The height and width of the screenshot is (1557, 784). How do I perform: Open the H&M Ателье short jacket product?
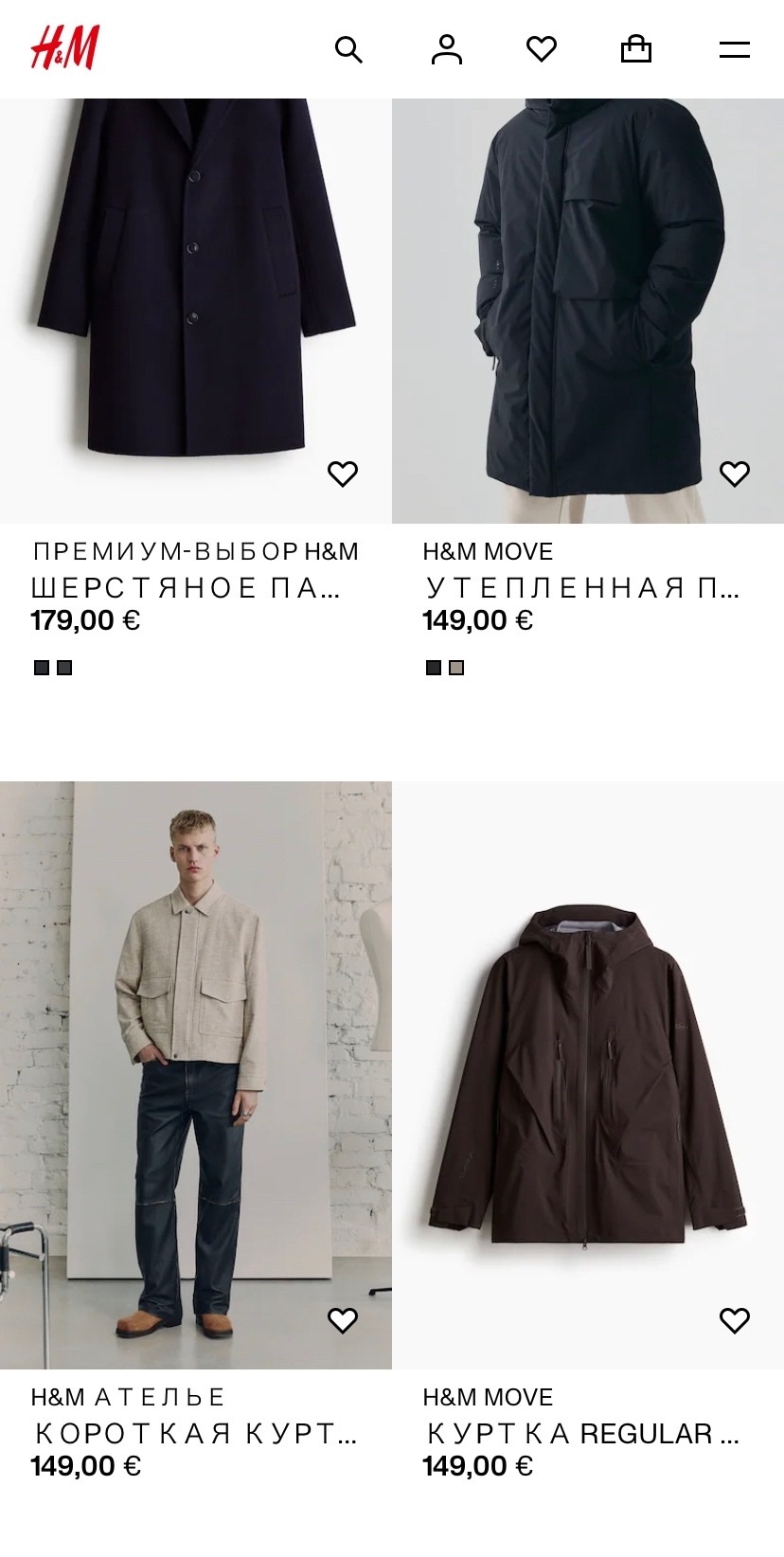click(x=195, y=1070)
